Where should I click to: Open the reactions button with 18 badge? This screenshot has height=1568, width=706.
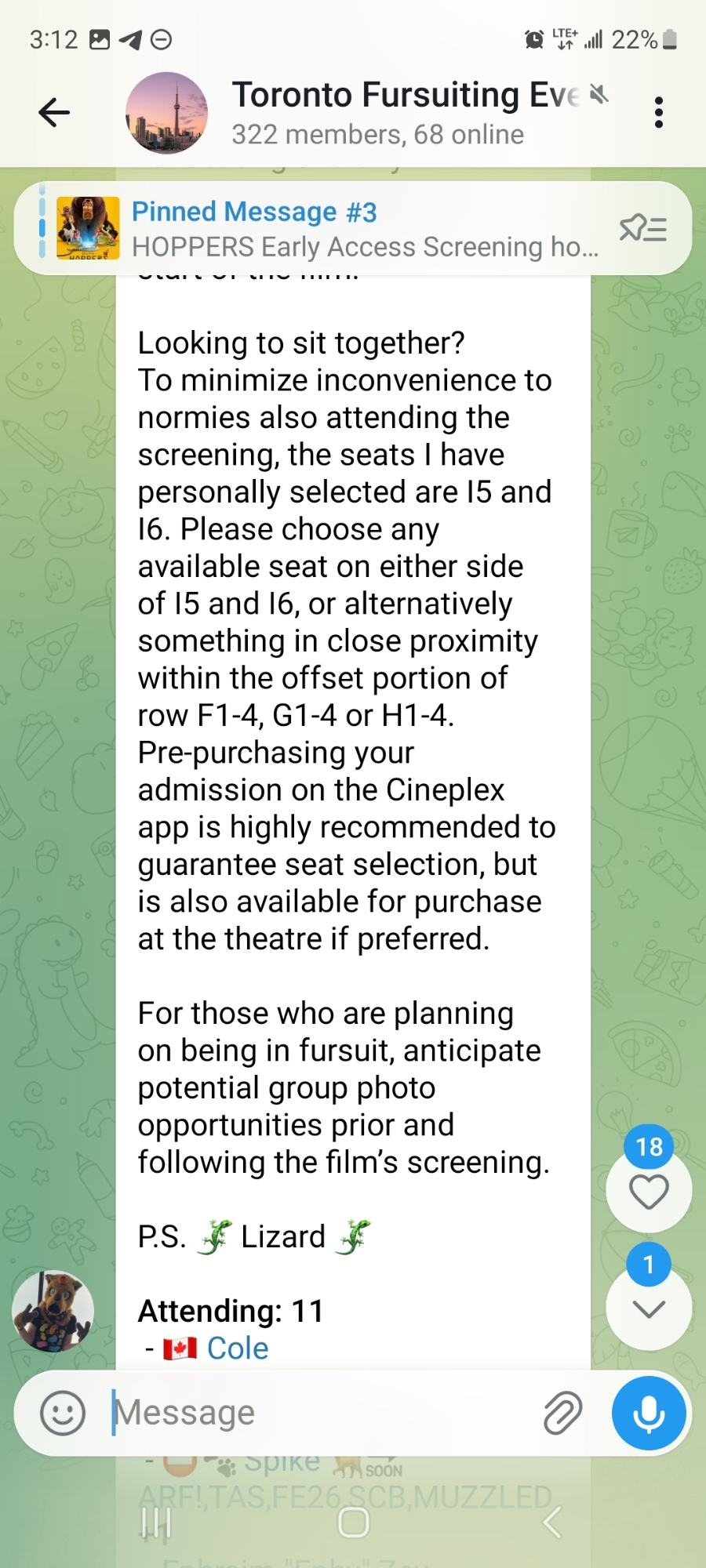[x=649, y=1192]
